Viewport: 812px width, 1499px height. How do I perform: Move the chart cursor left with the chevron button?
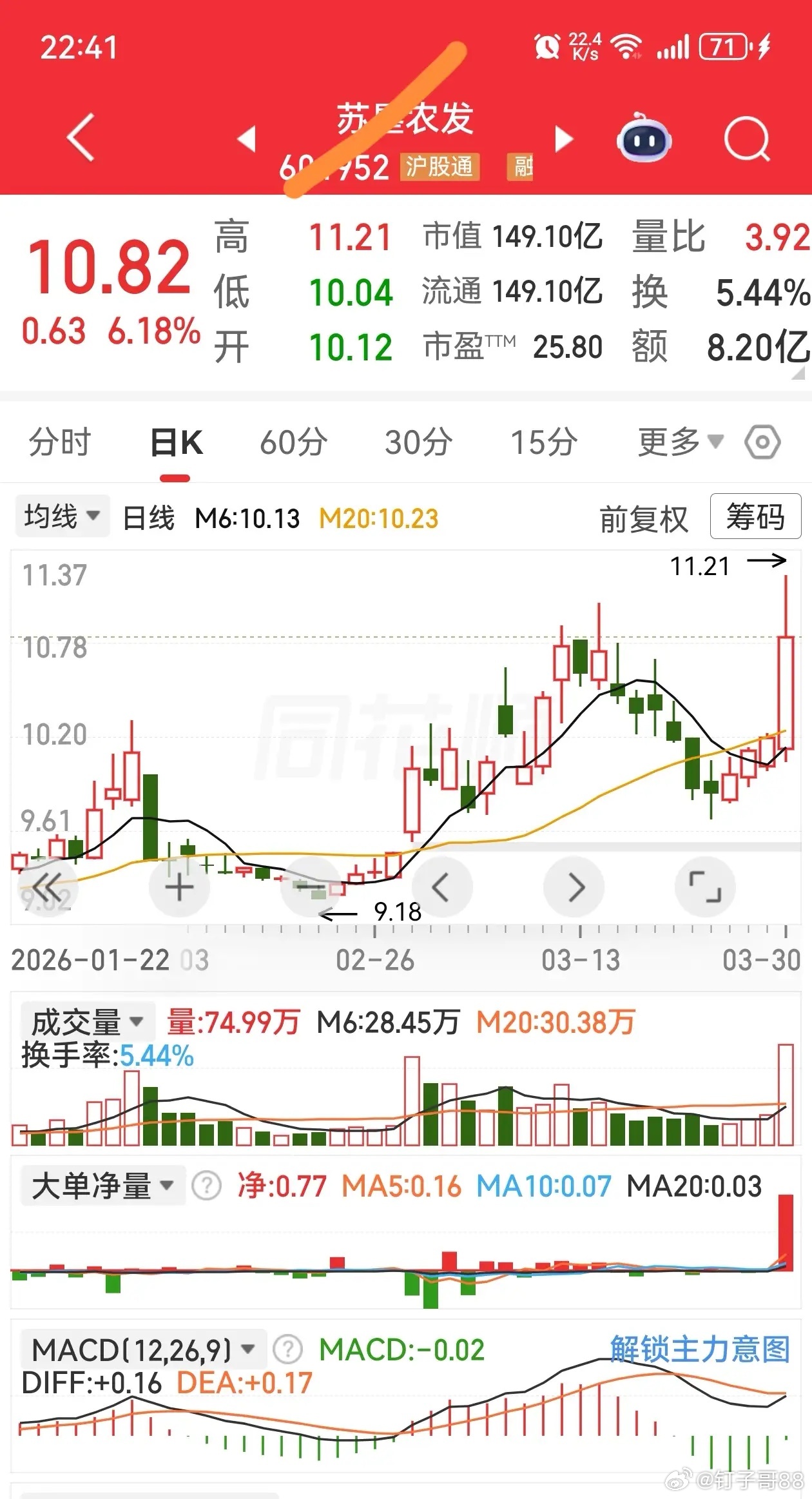coord(441,888)
